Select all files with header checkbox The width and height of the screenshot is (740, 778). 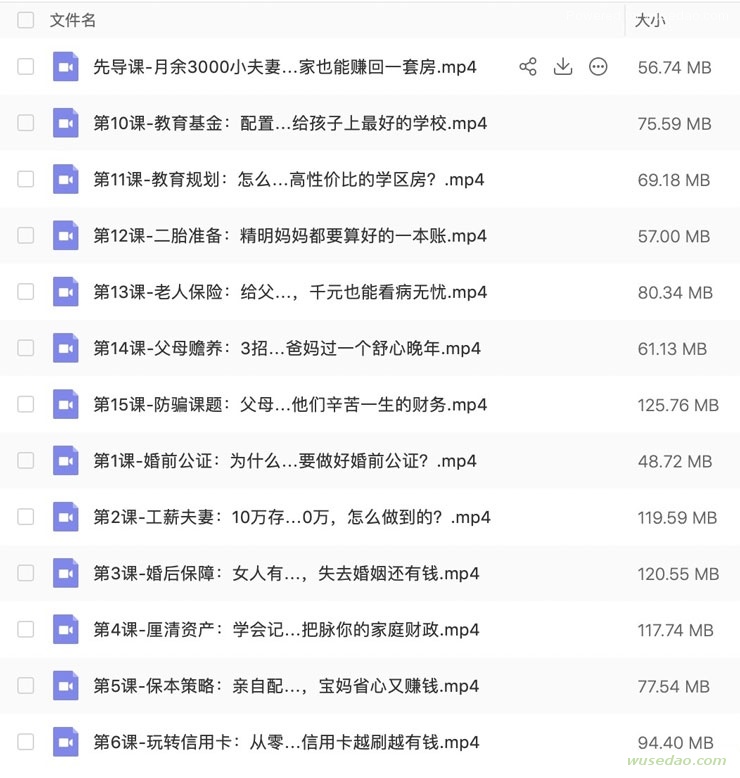tap(26, 20)
